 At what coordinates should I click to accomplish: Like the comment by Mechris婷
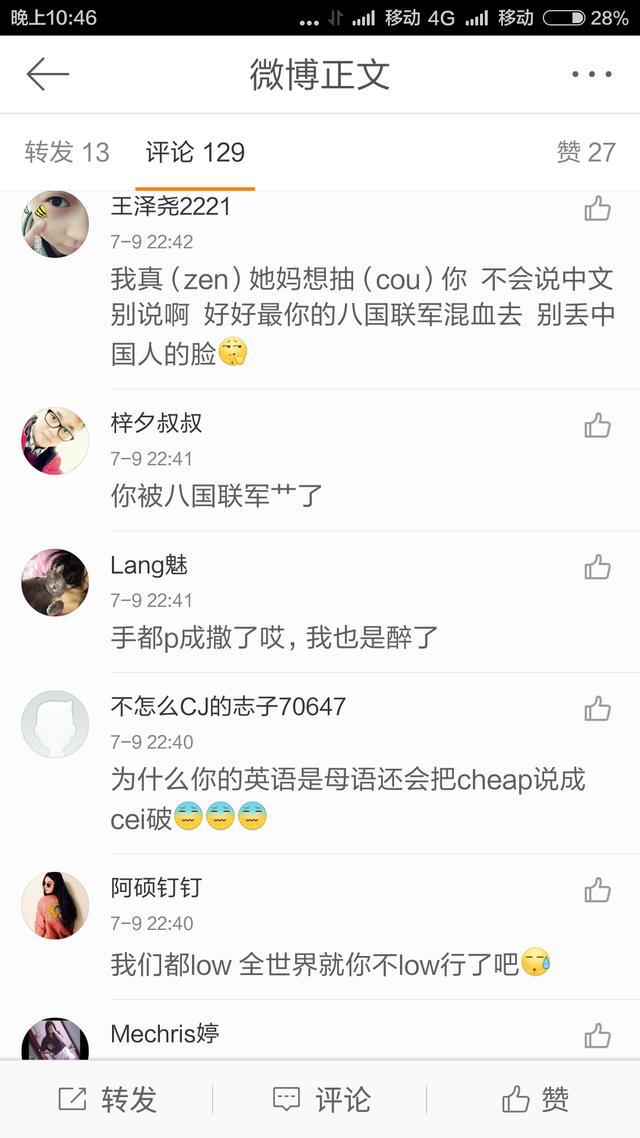point(597,1036)
